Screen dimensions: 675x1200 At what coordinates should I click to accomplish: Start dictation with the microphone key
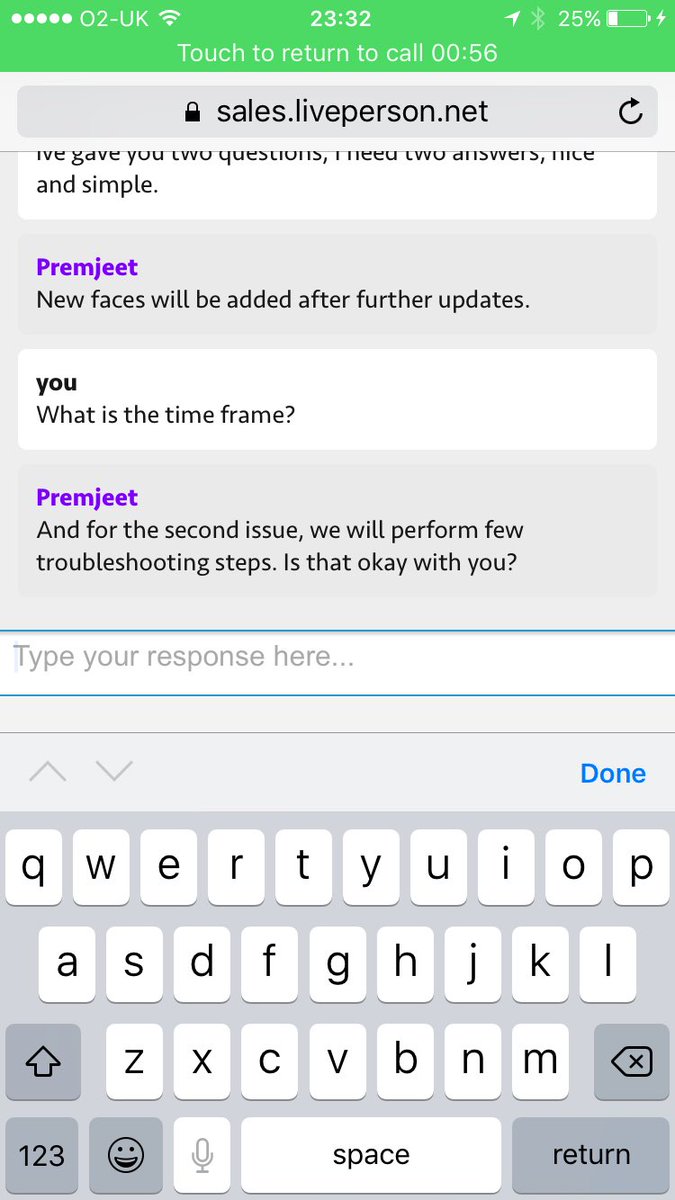pyautogui.click(x=203, y=1155)
